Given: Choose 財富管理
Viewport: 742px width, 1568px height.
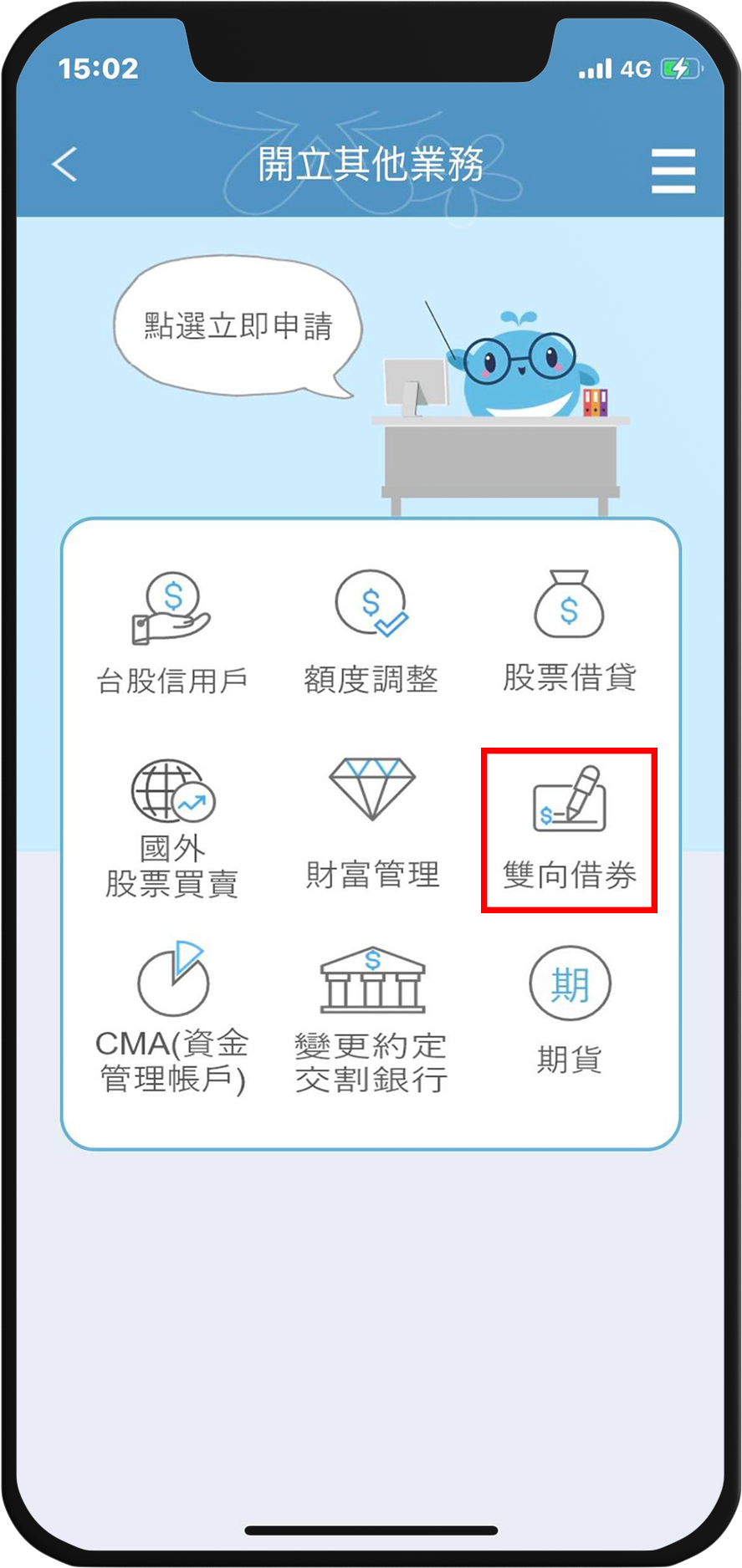Looking at the screenshot, I should pyautogui.click(x=371, y=825).
